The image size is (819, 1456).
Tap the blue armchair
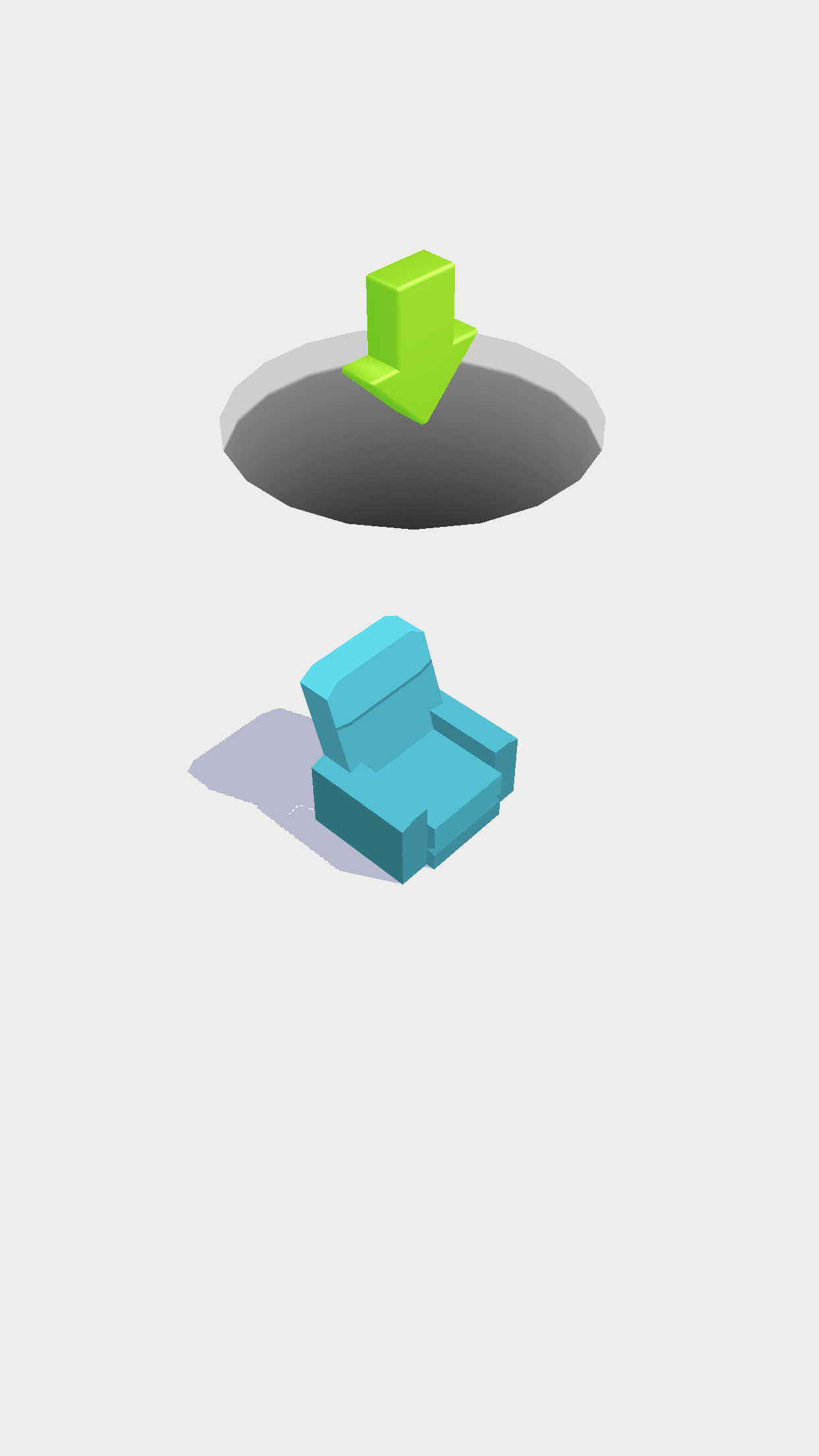[409, 758]
